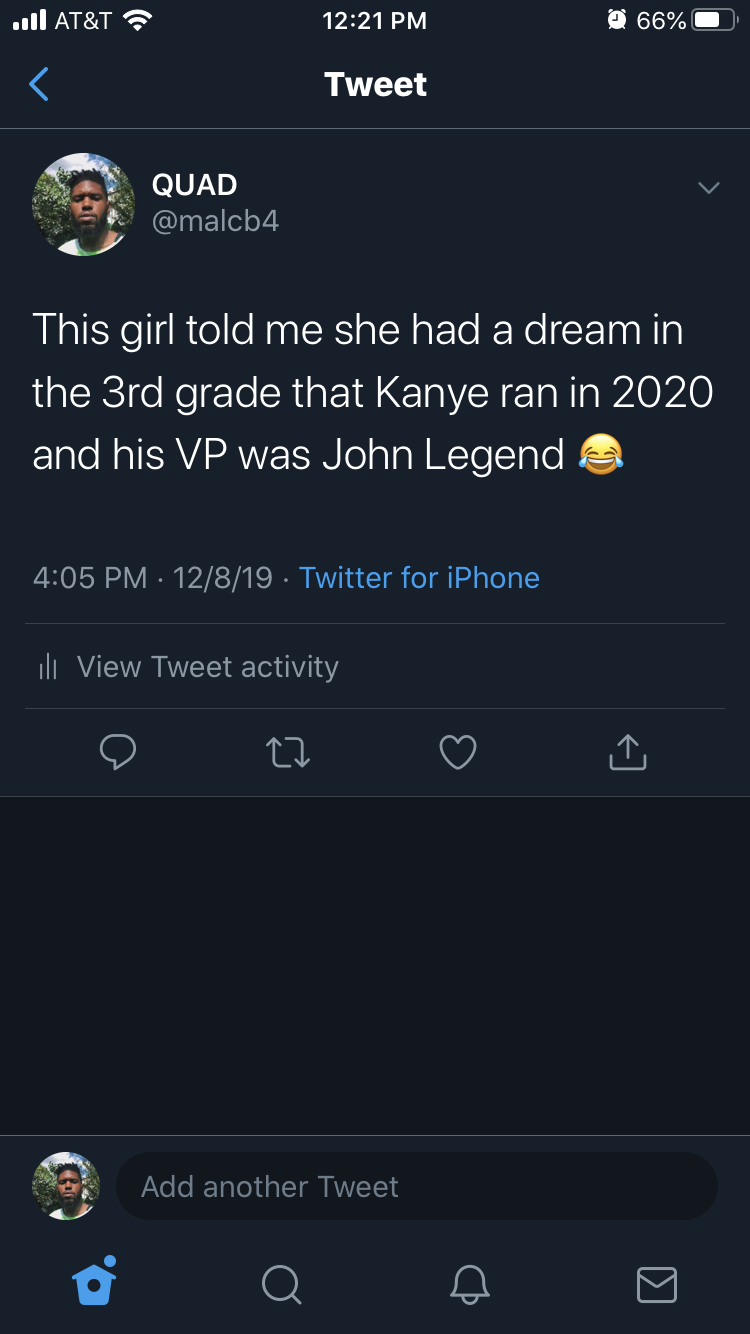
Task: Reply to the tweet
Action: click(x=118, y=752)
